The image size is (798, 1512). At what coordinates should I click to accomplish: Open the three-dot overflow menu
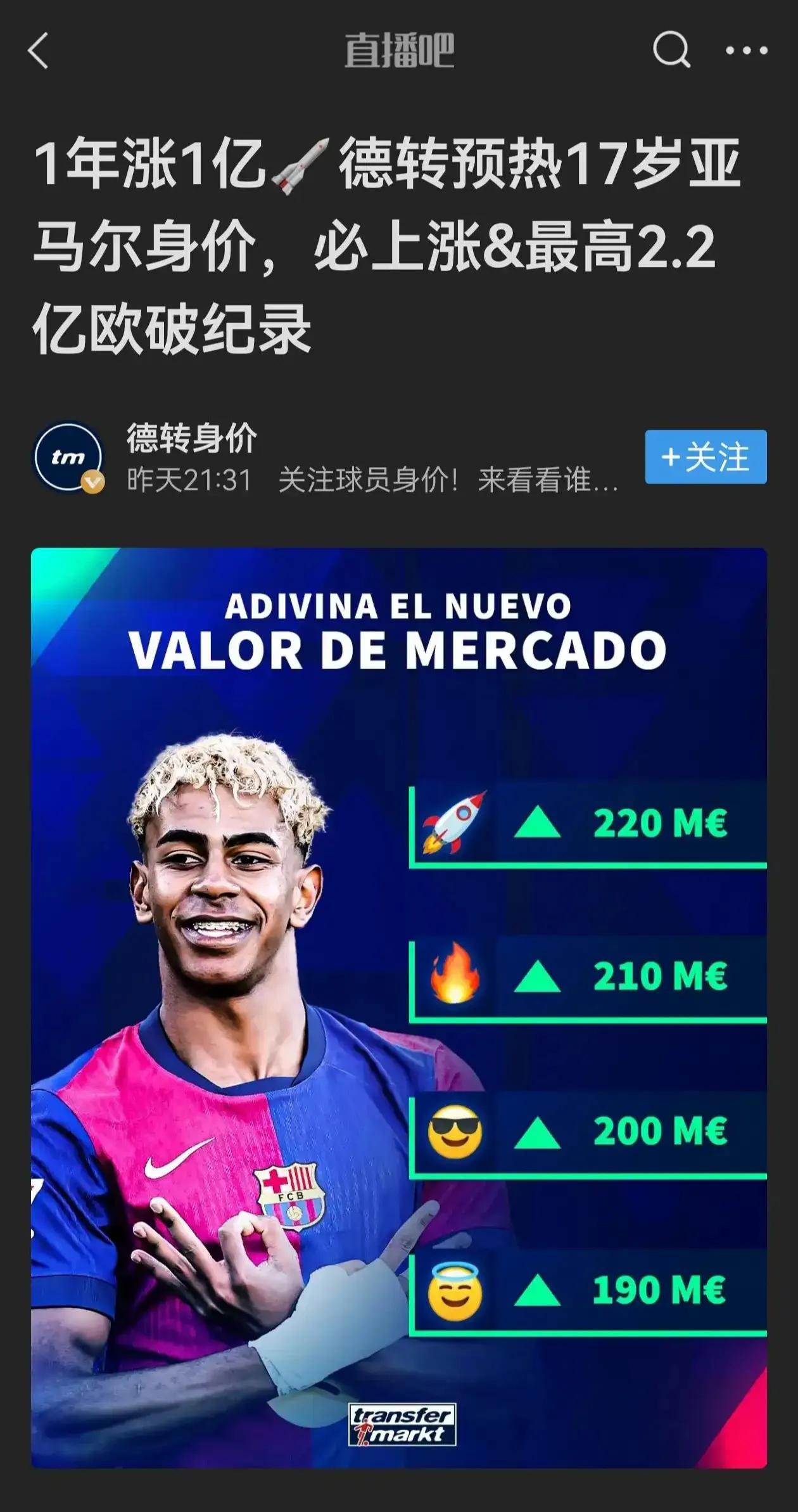(x=747, y=51)
